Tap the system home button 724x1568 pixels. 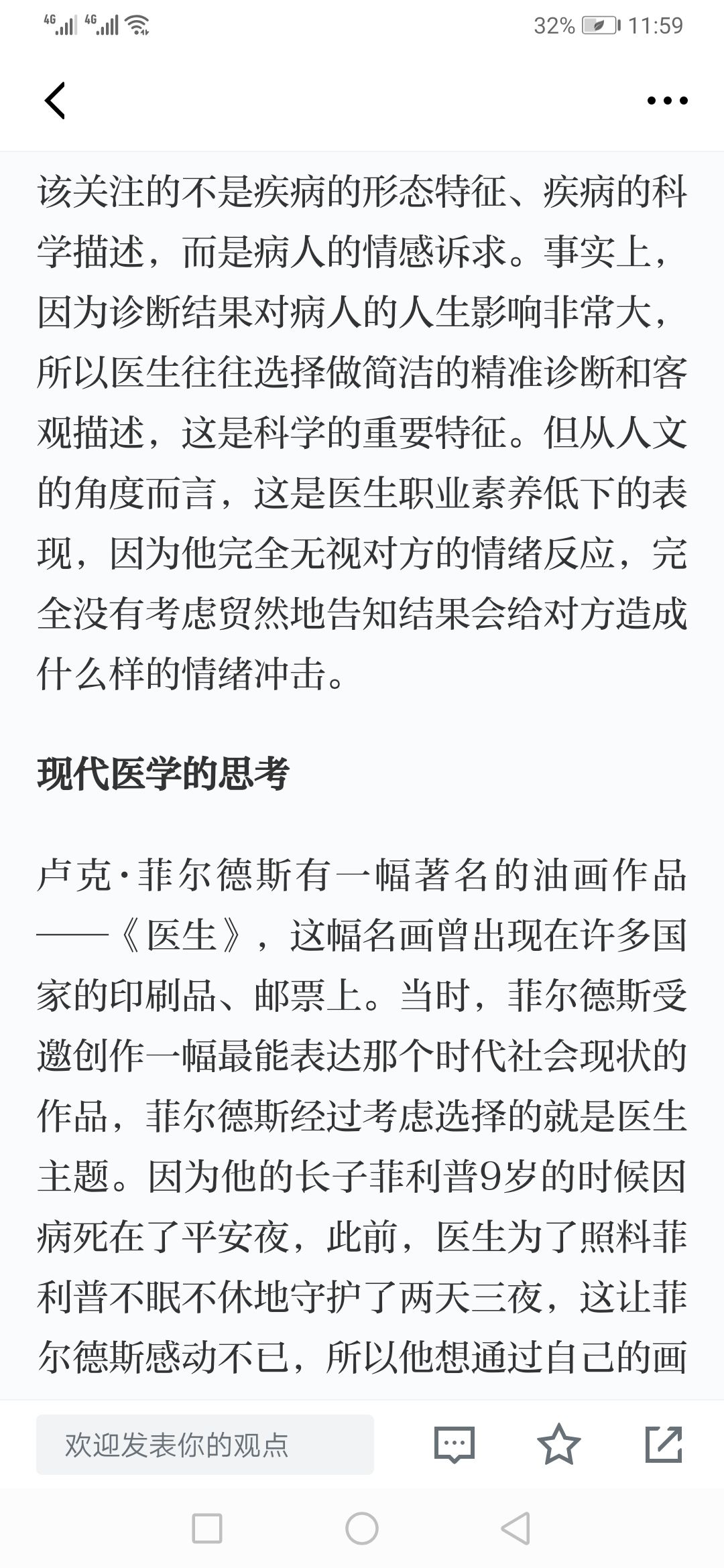(362, 1529)
